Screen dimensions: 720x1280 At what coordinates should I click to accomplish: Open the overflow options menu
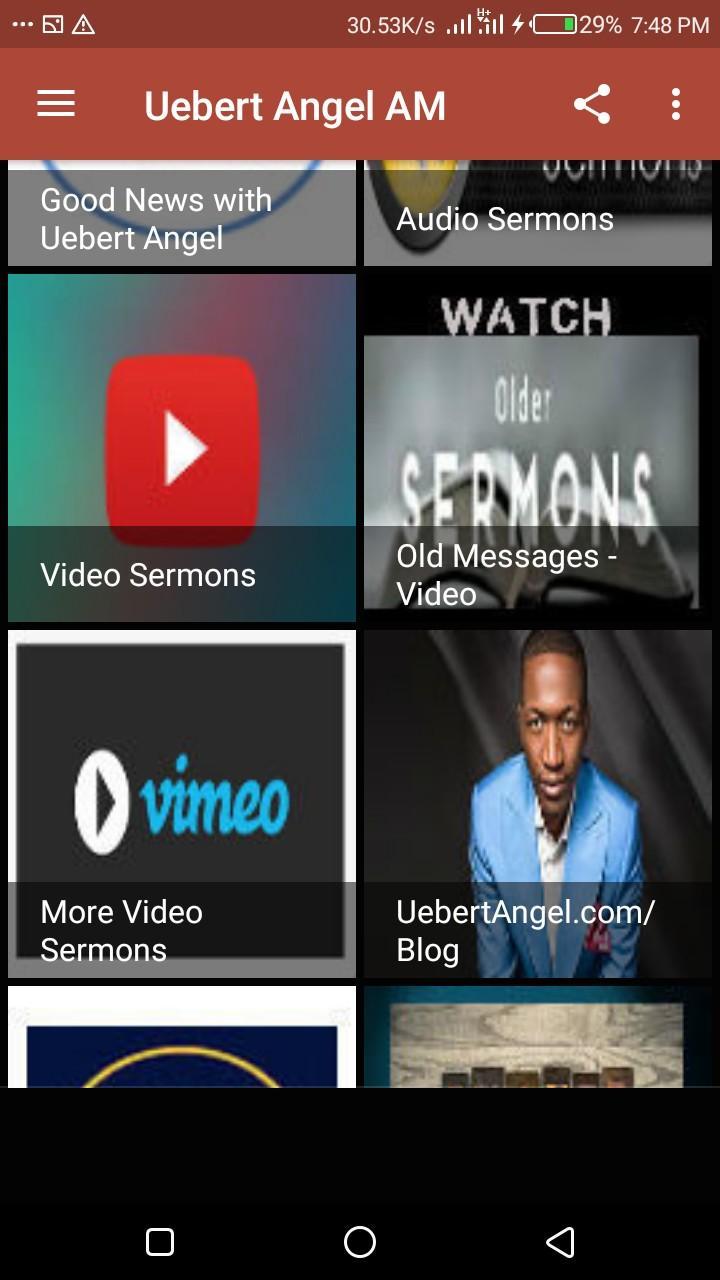pos(676,104)
